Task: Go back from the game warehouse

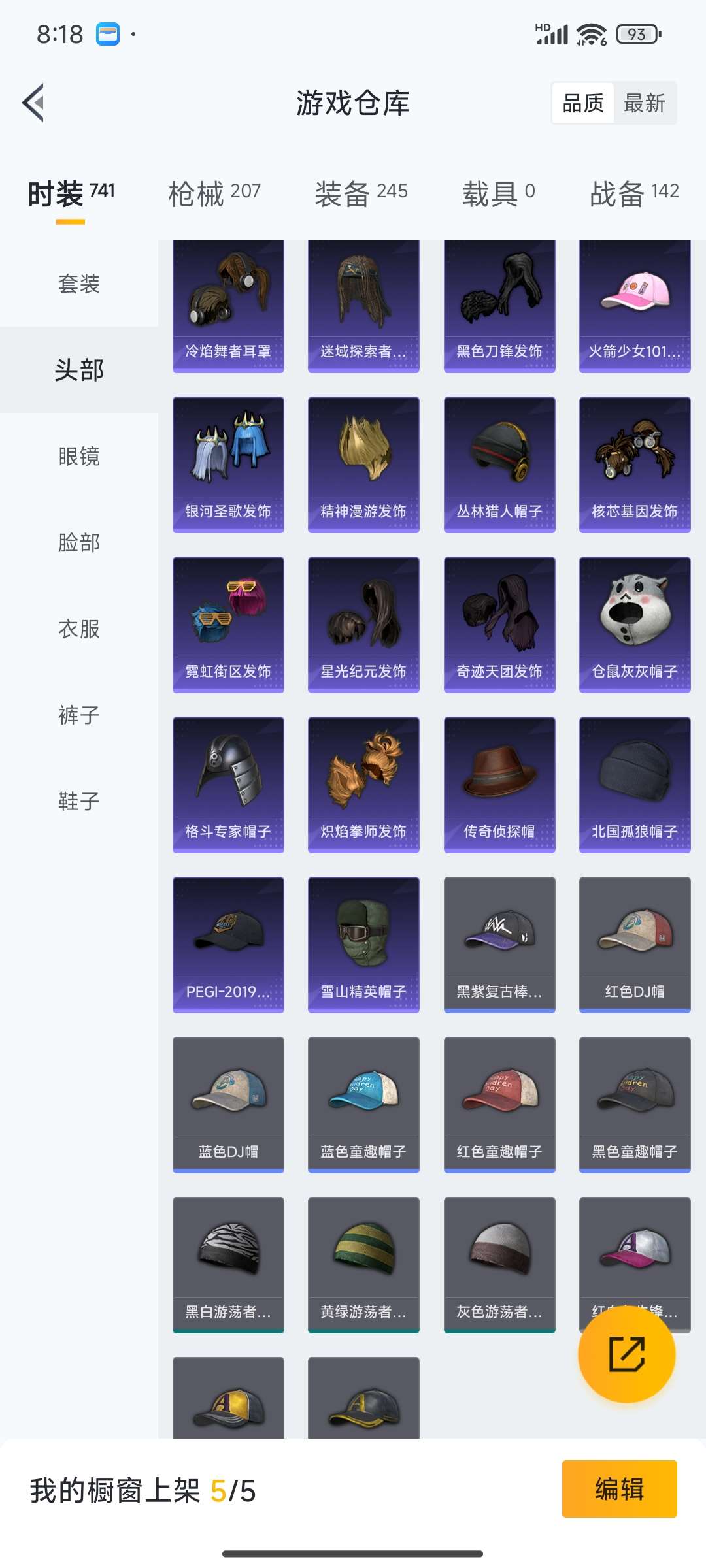Action: (x=34, y=103)
